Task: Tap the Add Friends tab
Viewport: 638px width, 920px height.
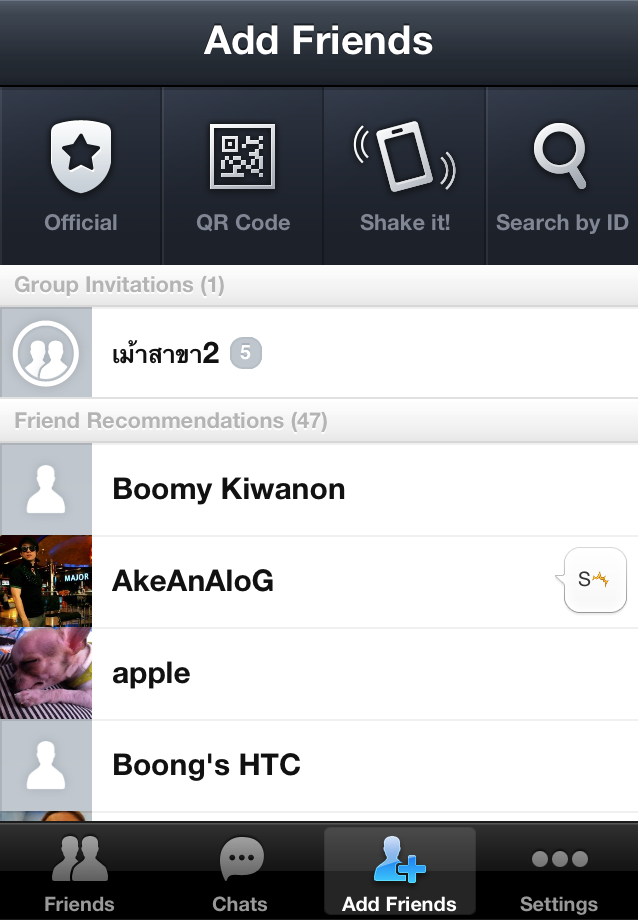Action: pyautogui.click(x=399, y=872)
